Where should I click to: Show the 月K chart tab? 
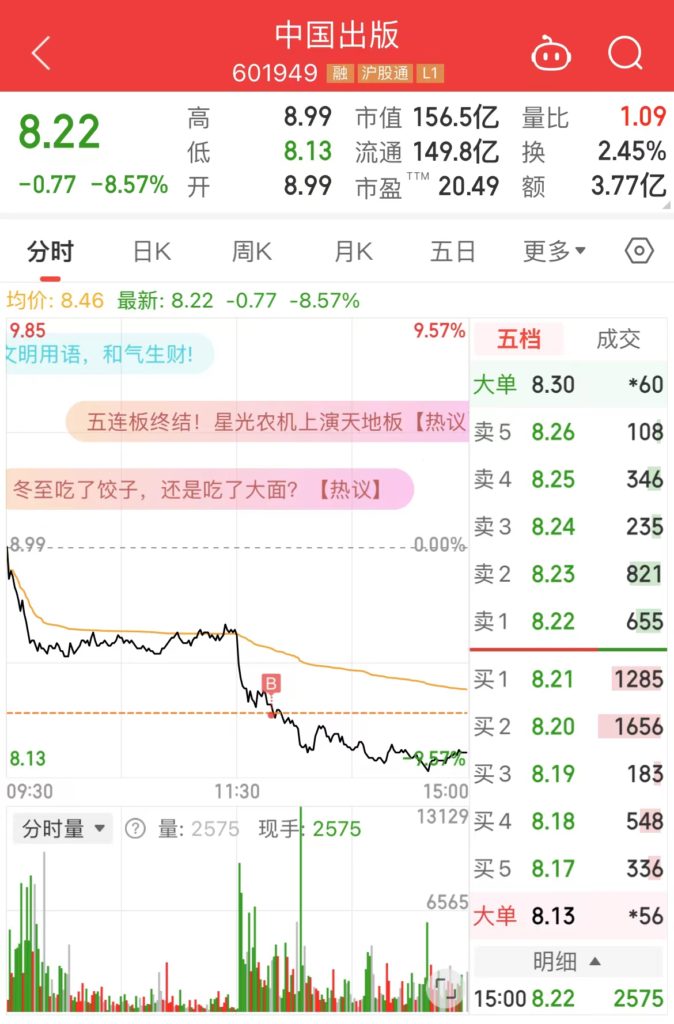[353, 251]
